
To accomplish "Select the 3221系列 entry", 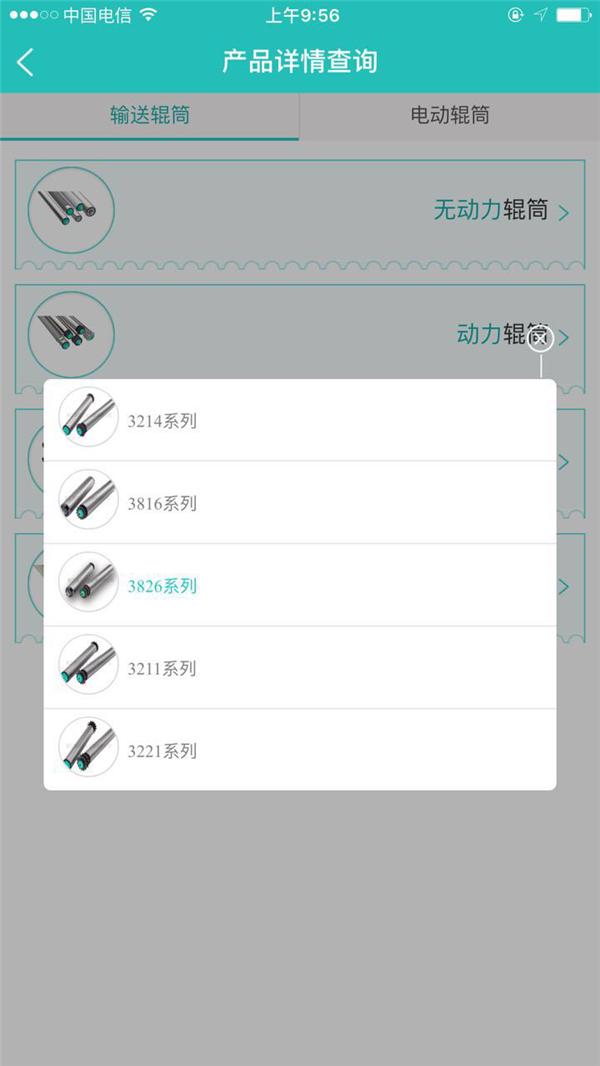I will tap(300, 750).
